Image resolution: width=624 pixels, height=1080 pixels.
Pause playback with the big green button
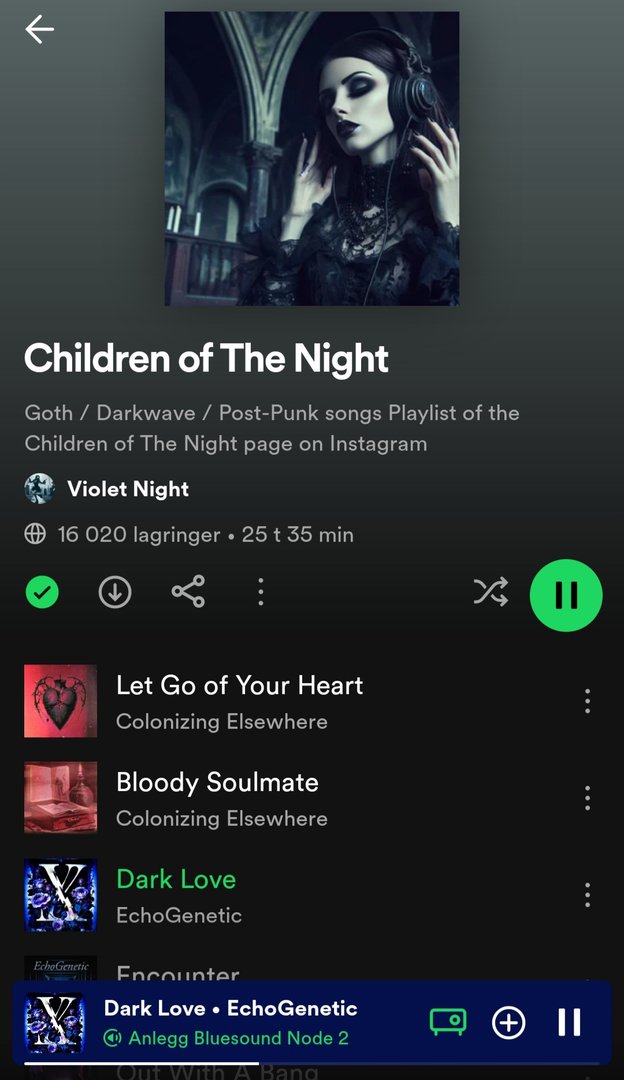[x=566, y=595]
